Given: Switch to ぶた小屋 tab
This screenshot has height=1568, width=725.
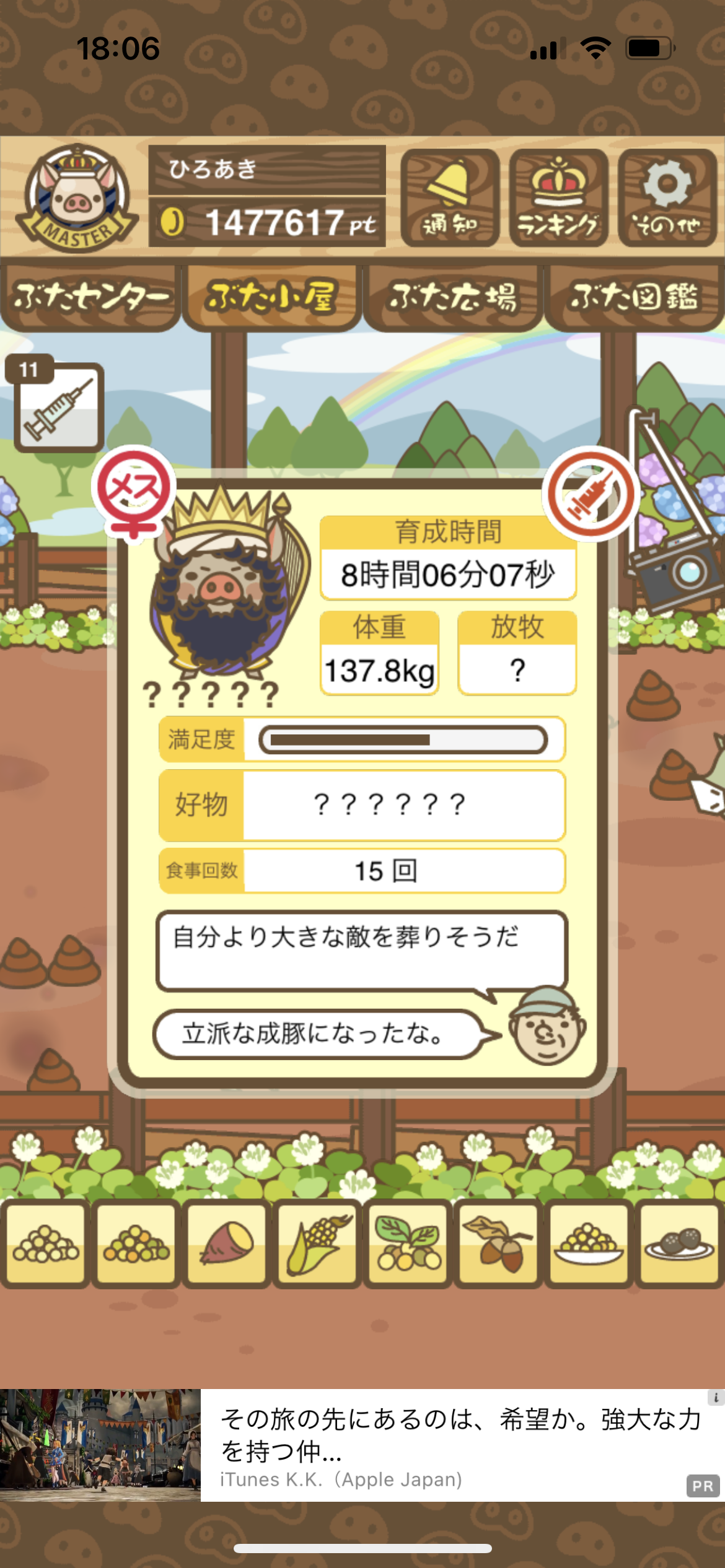Looking at the screenshot, I should pyautogui.click(x=272, y=298).
